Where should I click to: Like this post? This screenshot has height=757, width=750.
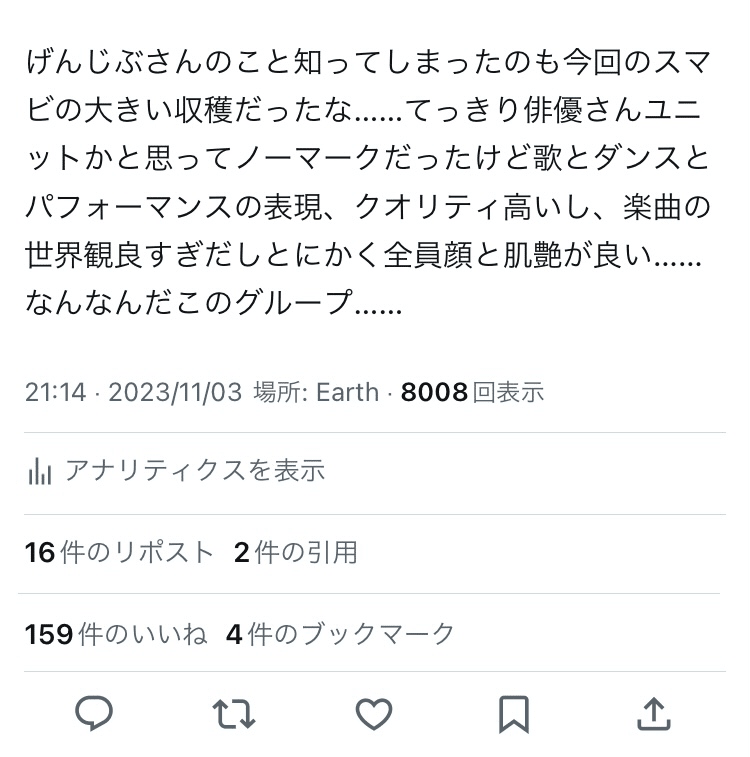374,713
